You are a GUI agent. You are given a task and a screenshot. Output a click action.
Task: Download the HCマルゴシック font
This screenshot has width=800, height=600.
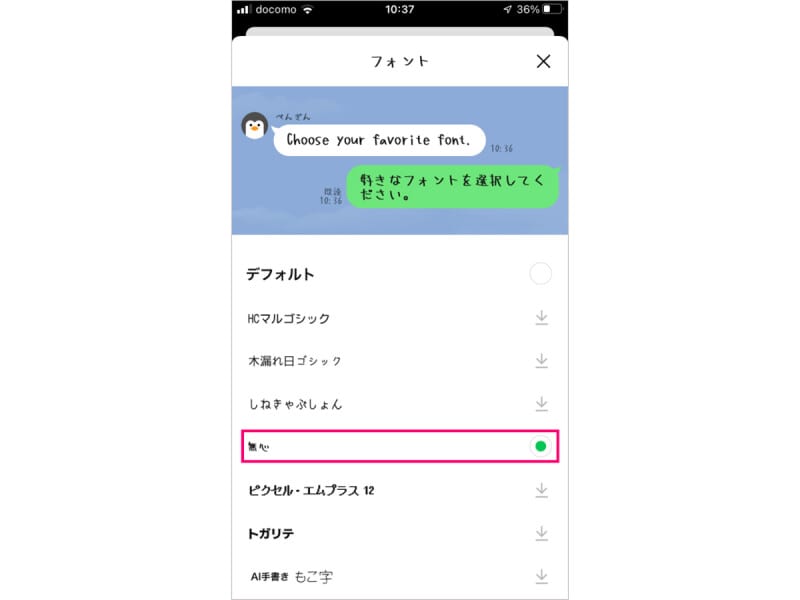point(541,318)
